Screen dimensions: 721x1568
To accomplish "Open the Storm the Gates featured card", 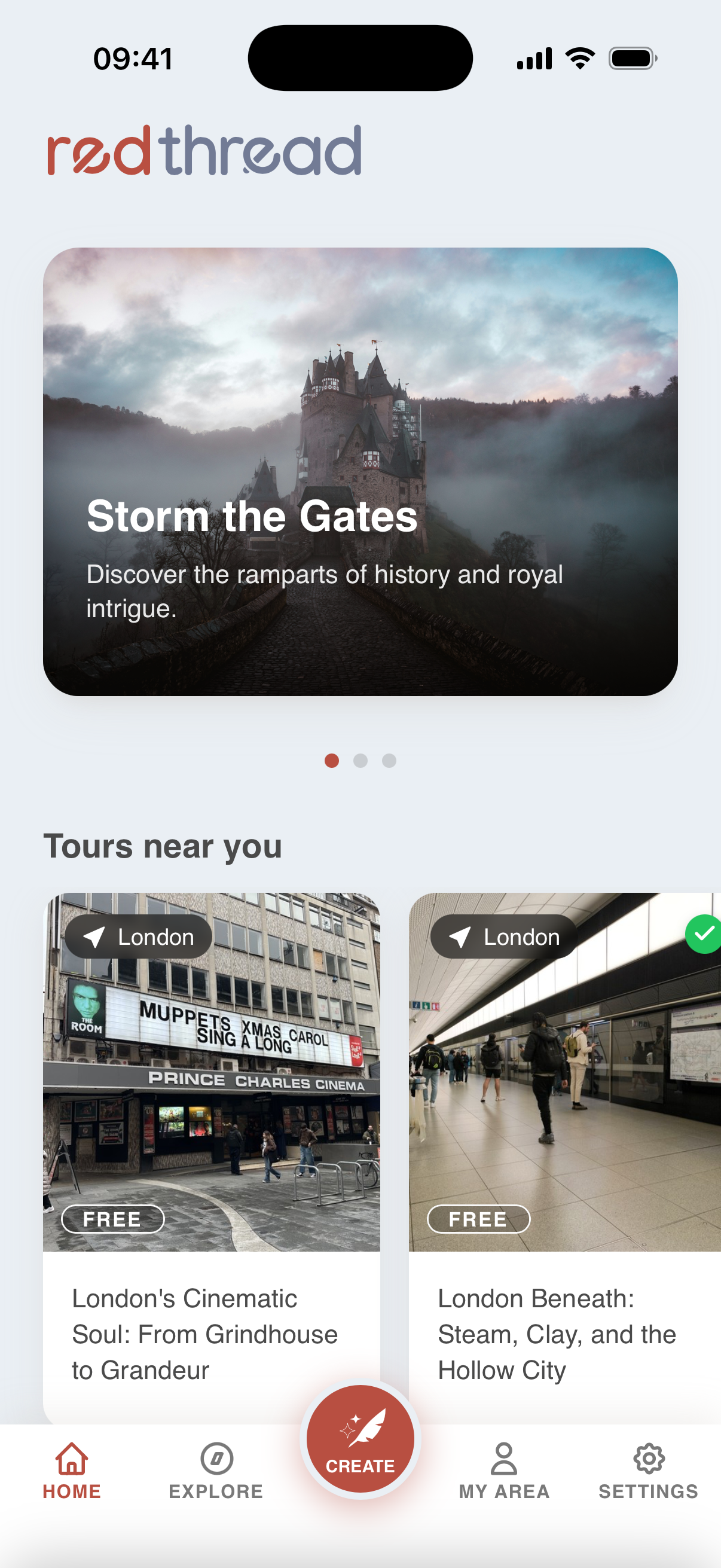I will click(360, 472).
